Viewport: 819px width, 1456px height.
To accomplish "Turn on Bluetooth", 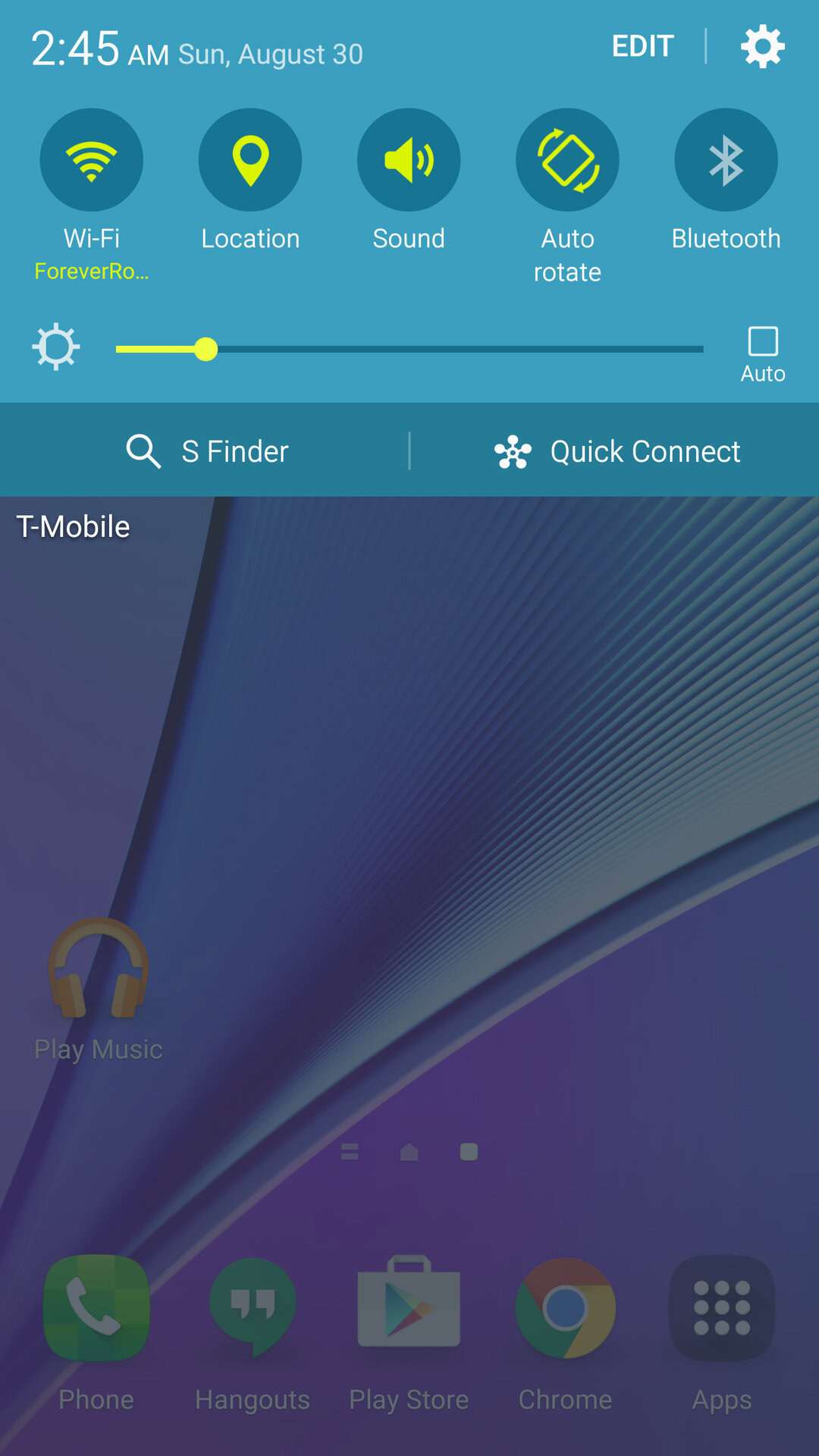I will (726, 160).
